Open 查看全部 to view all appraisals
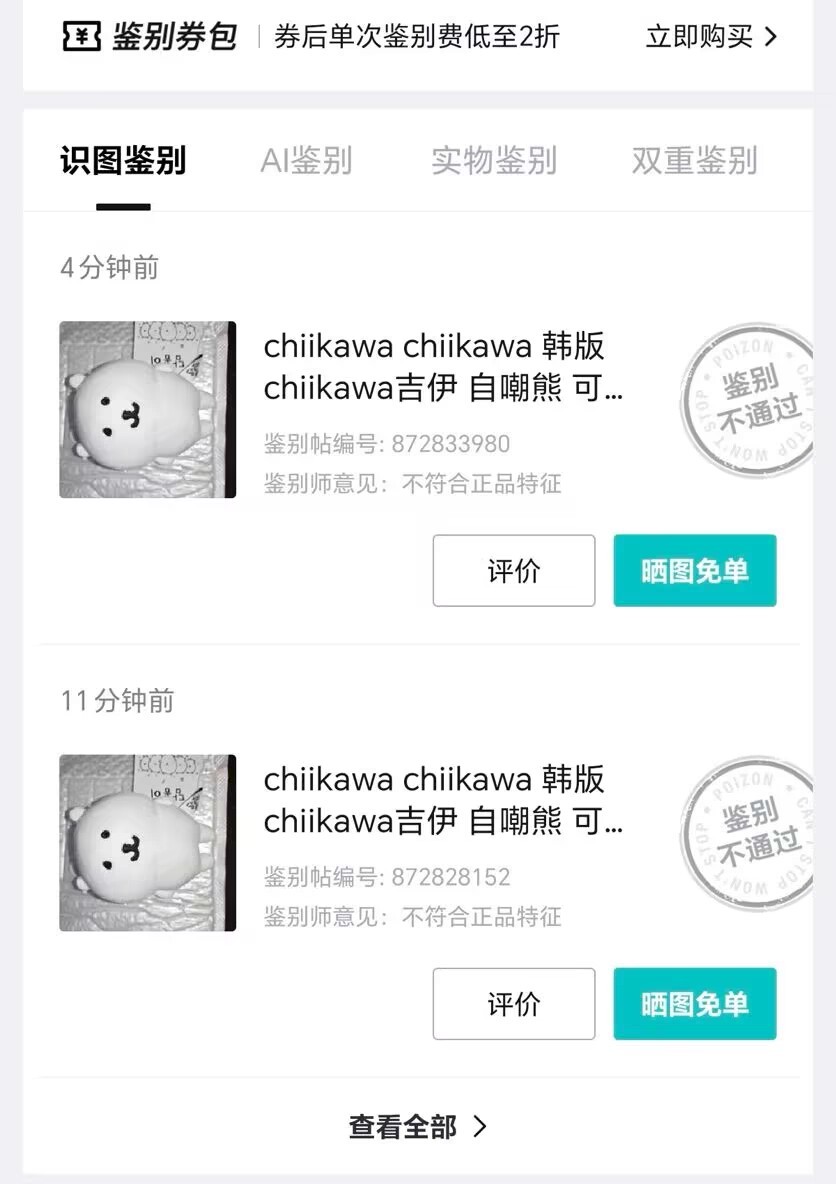The image size is (836, 1184). [x=417, y=1127]
